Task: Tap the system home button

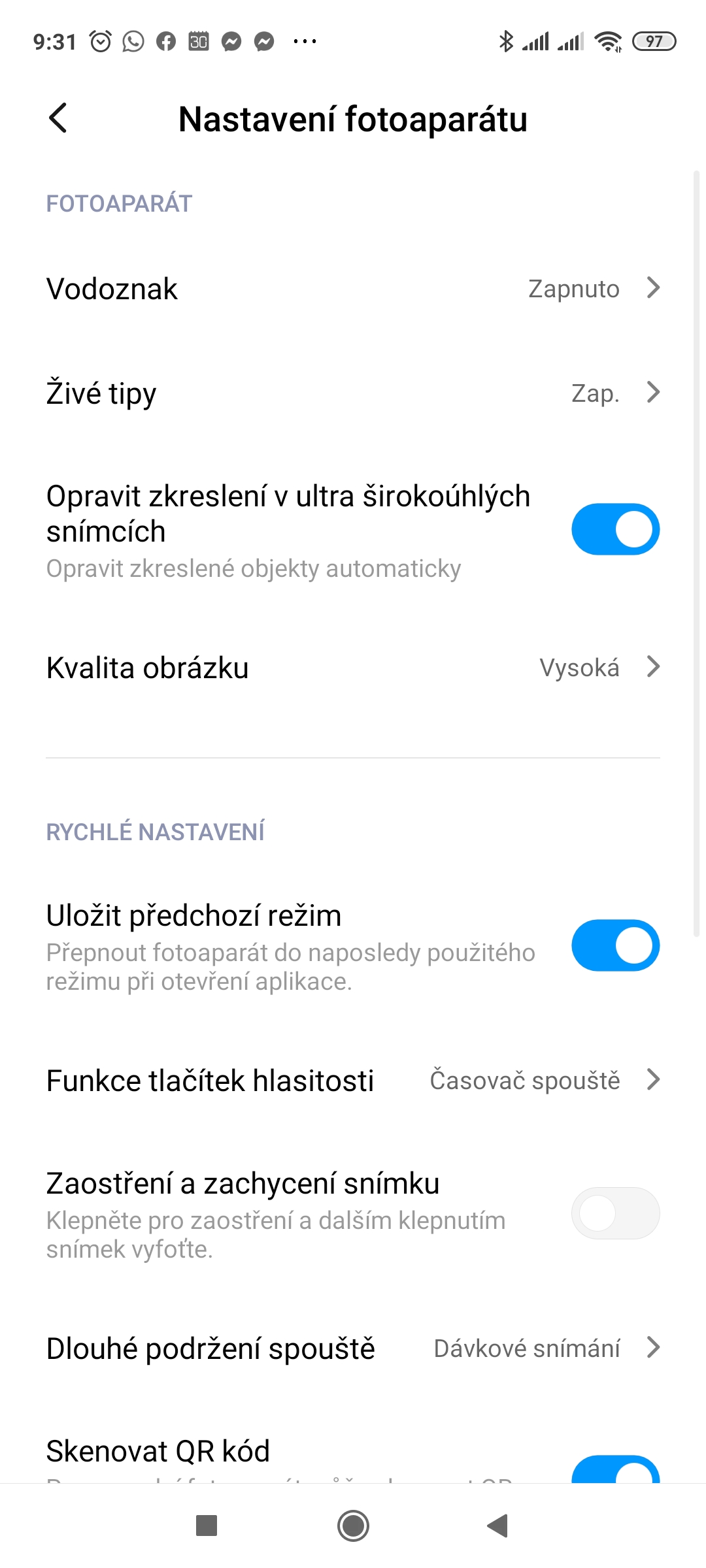Action: [353, 1526]
